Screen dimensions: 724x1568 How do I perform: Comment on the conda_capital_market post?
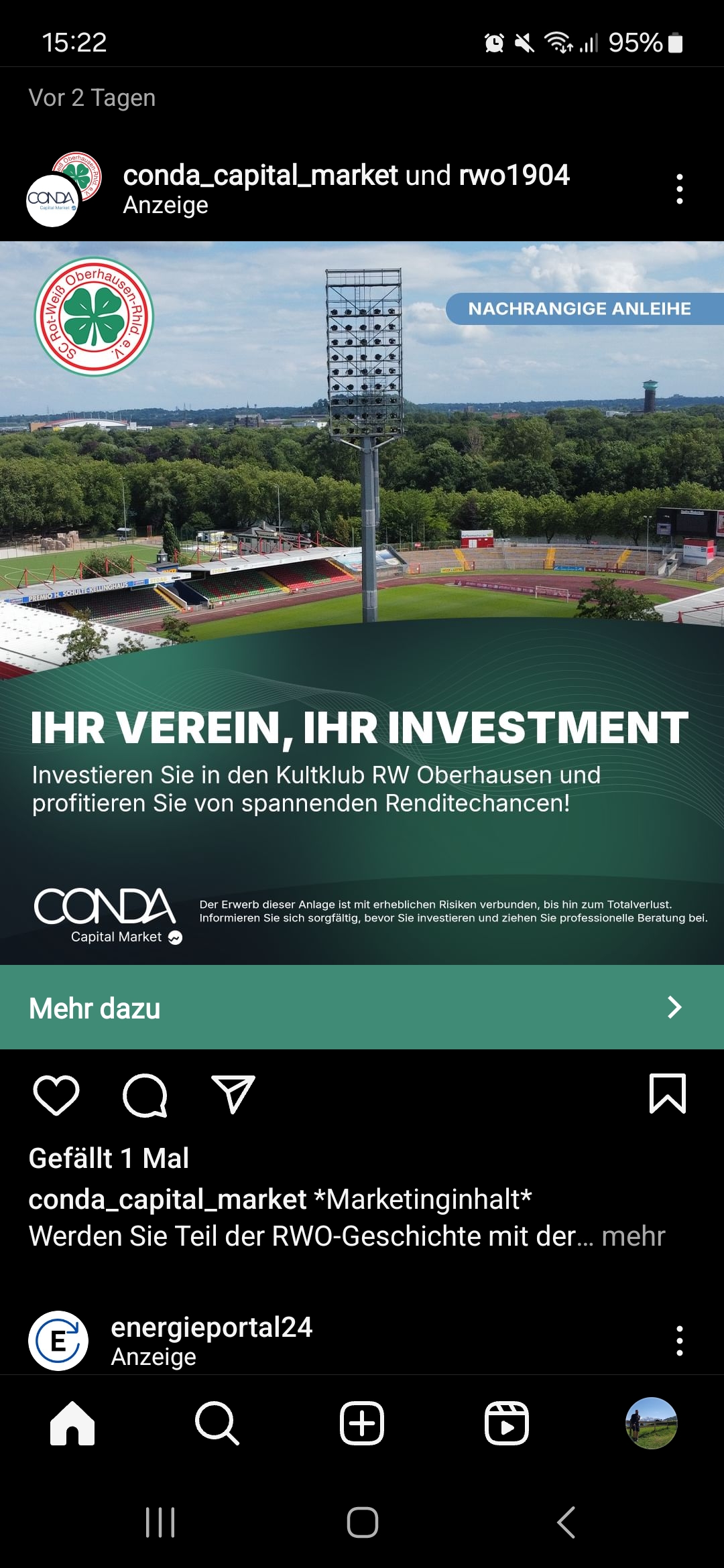(x=145, y=1096)
